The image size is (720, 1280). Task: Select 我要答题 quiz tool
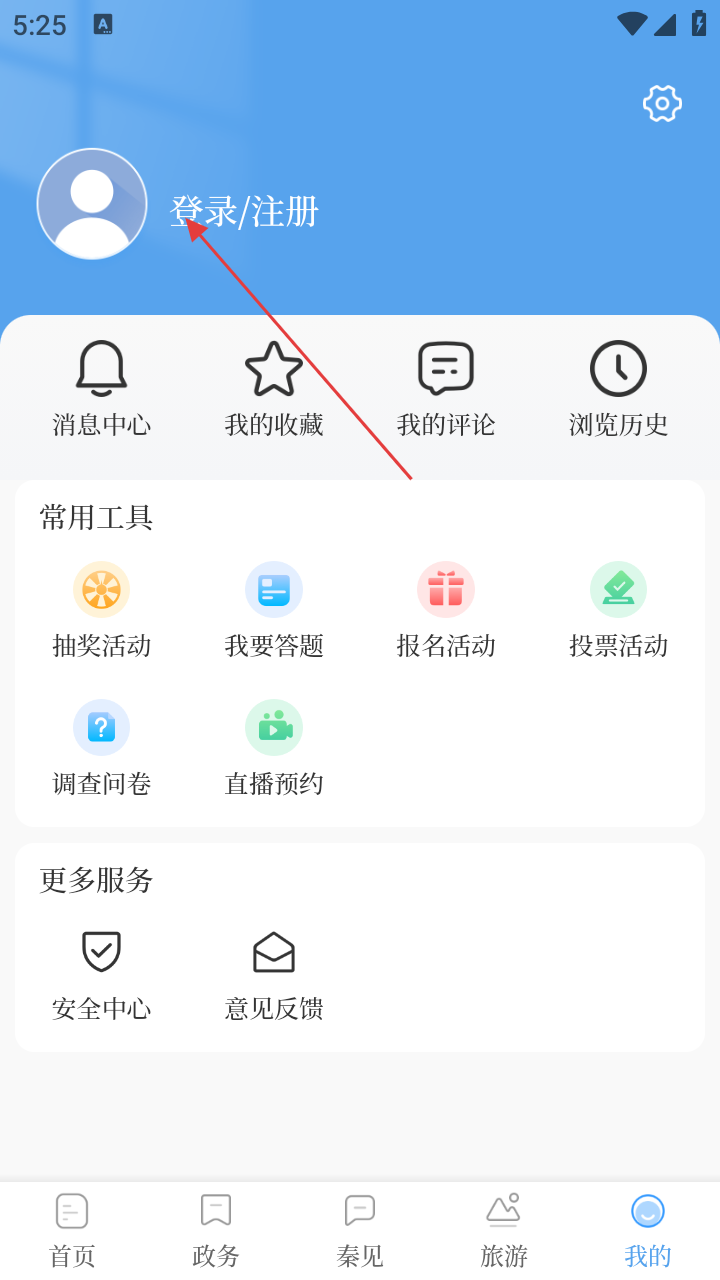[x=274, y=610]
